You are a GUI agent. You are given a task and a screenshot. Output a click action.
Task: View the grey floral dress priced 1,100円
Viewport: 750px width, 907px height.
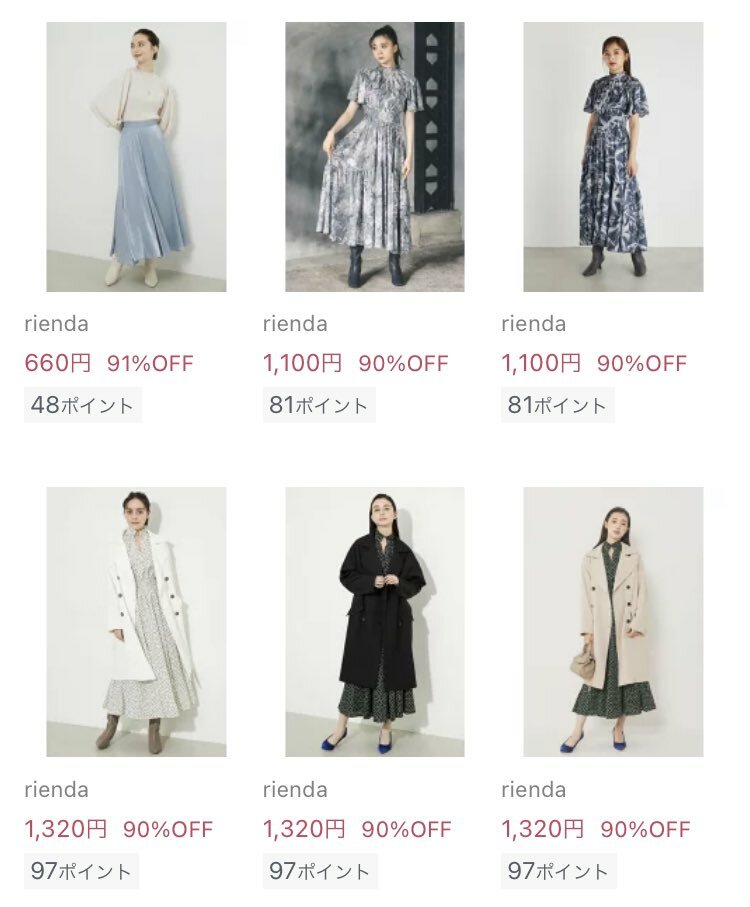pyautogui.click(x=374, y=157)
